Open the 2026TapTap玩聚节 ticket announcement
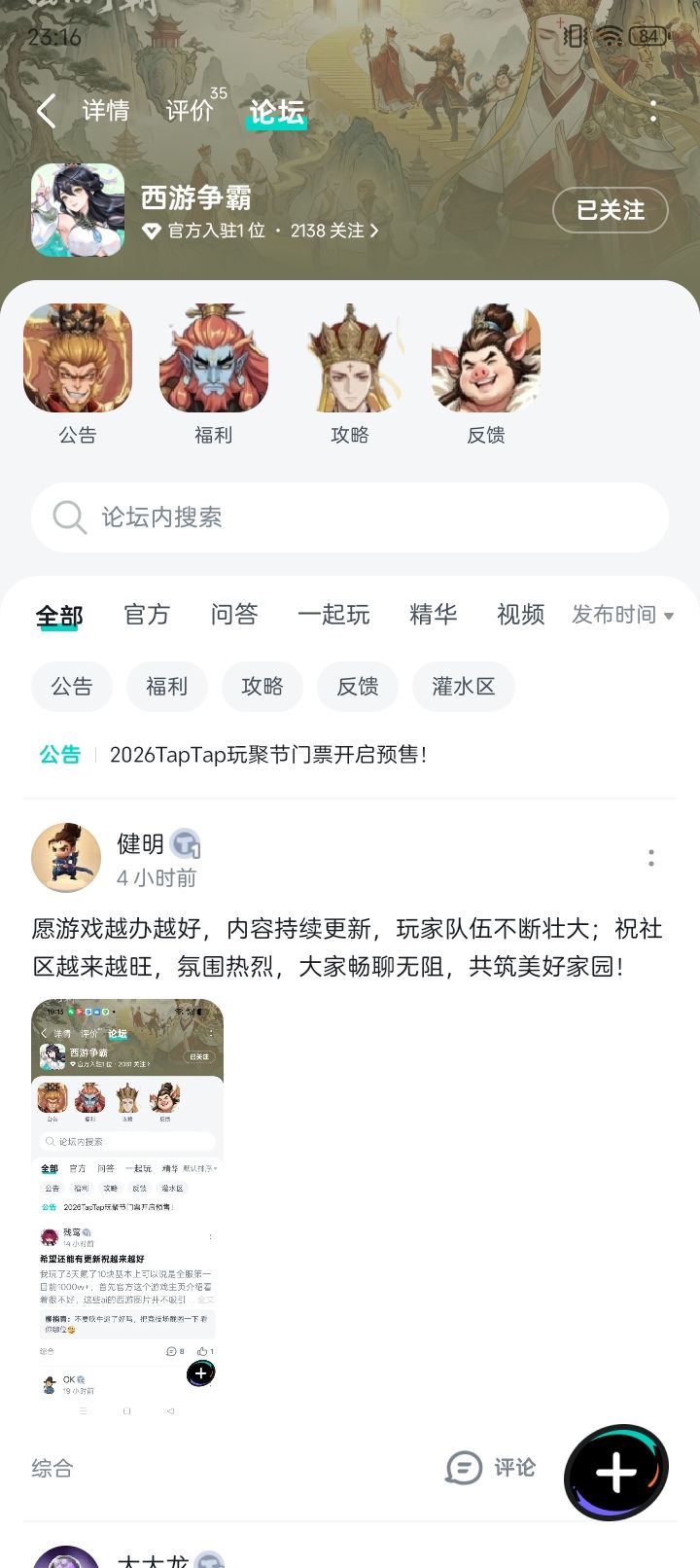Image resolution: width=700 pixels, height=1568 pixels. 268,755
